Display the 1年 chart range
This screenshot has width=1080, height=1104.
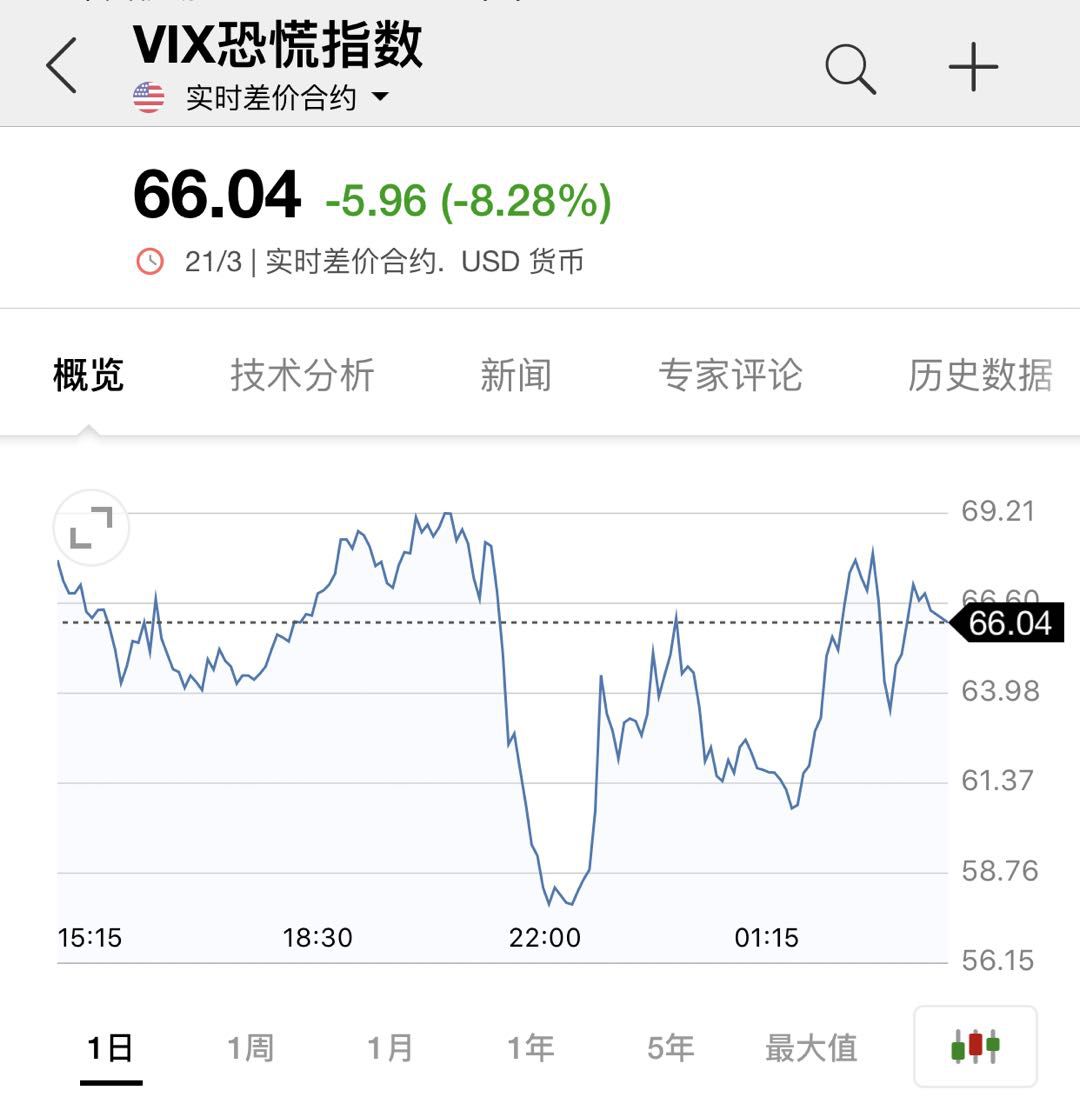[530, 1048]
